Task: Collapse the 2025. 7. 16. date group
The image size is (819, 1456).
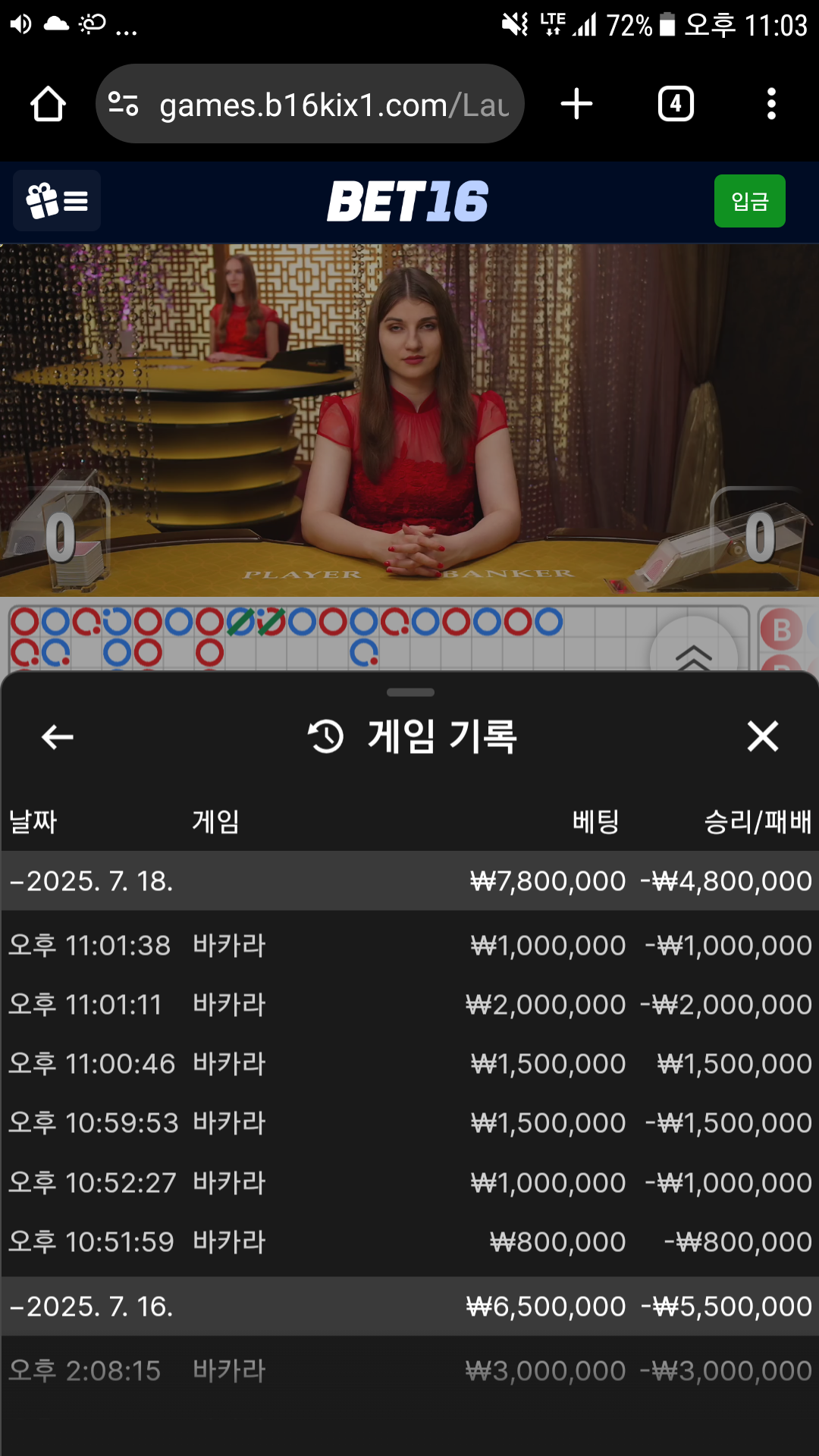Action: (x=91, y=1307)
